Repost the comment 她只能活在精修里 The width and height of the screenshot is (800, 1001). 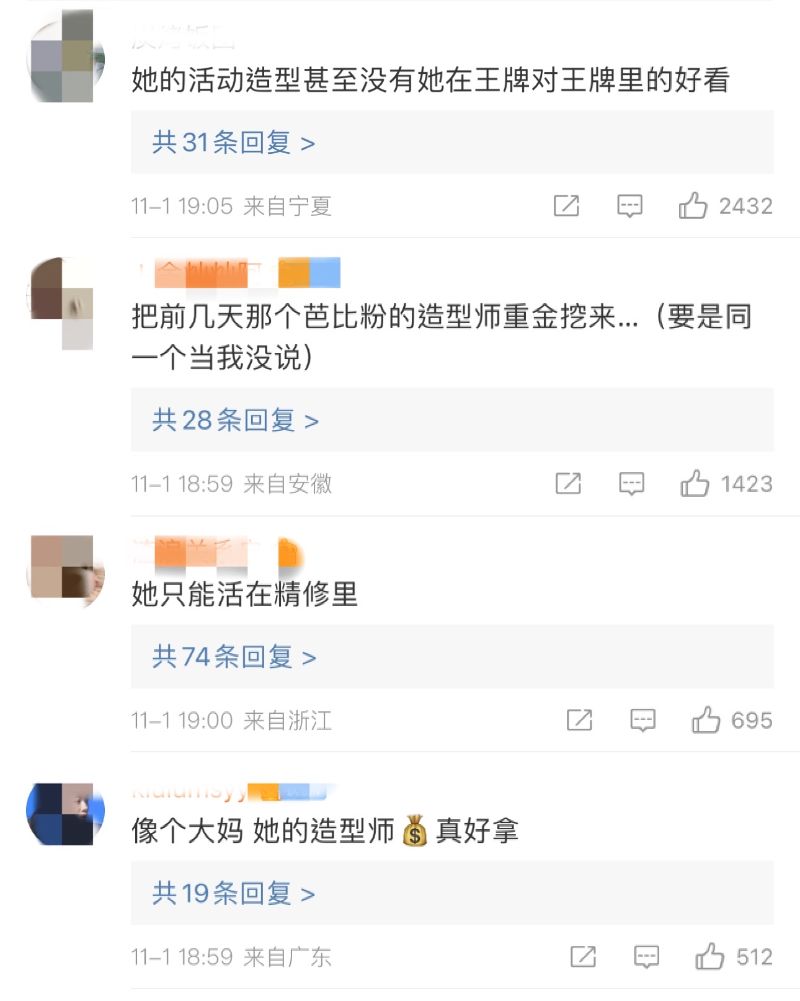579,720
